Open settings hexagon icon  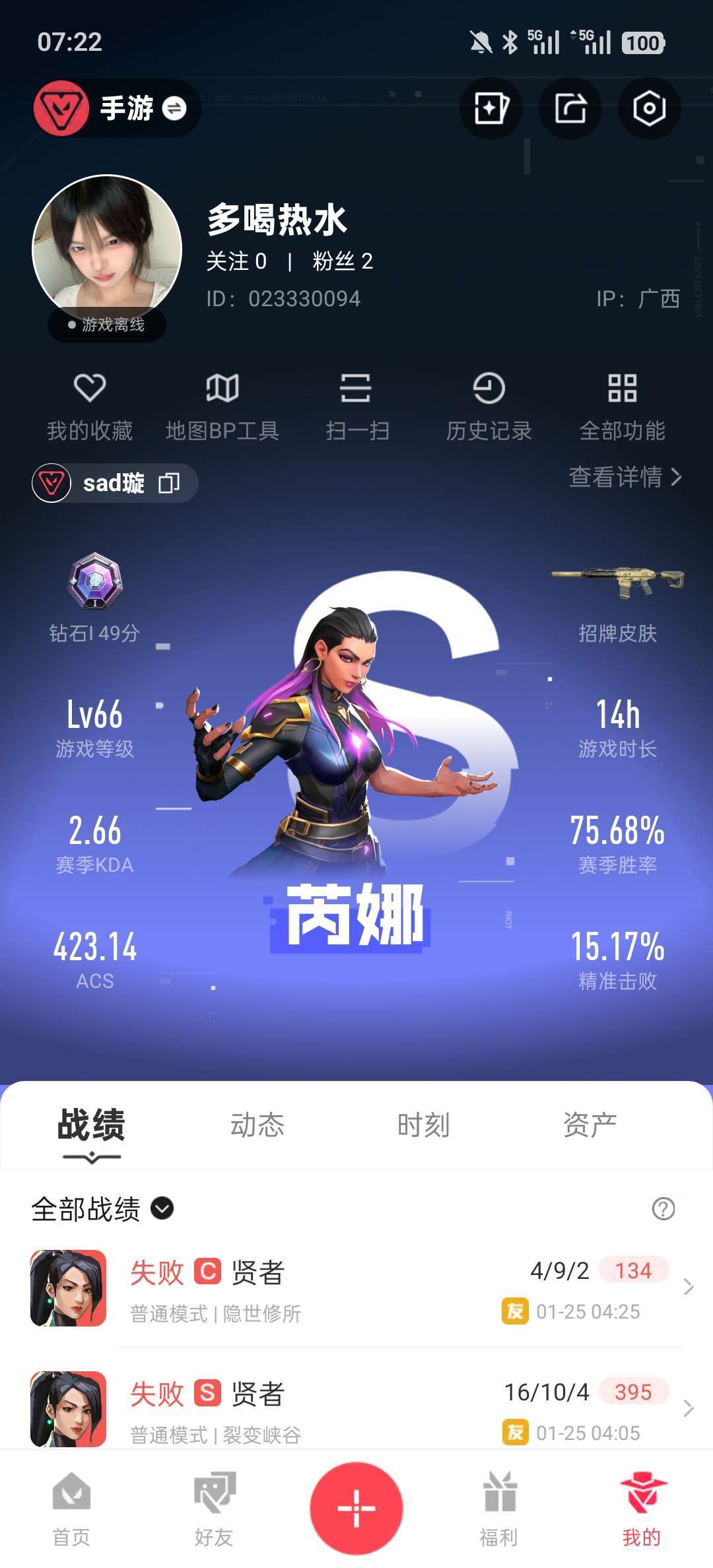point(649,108)
